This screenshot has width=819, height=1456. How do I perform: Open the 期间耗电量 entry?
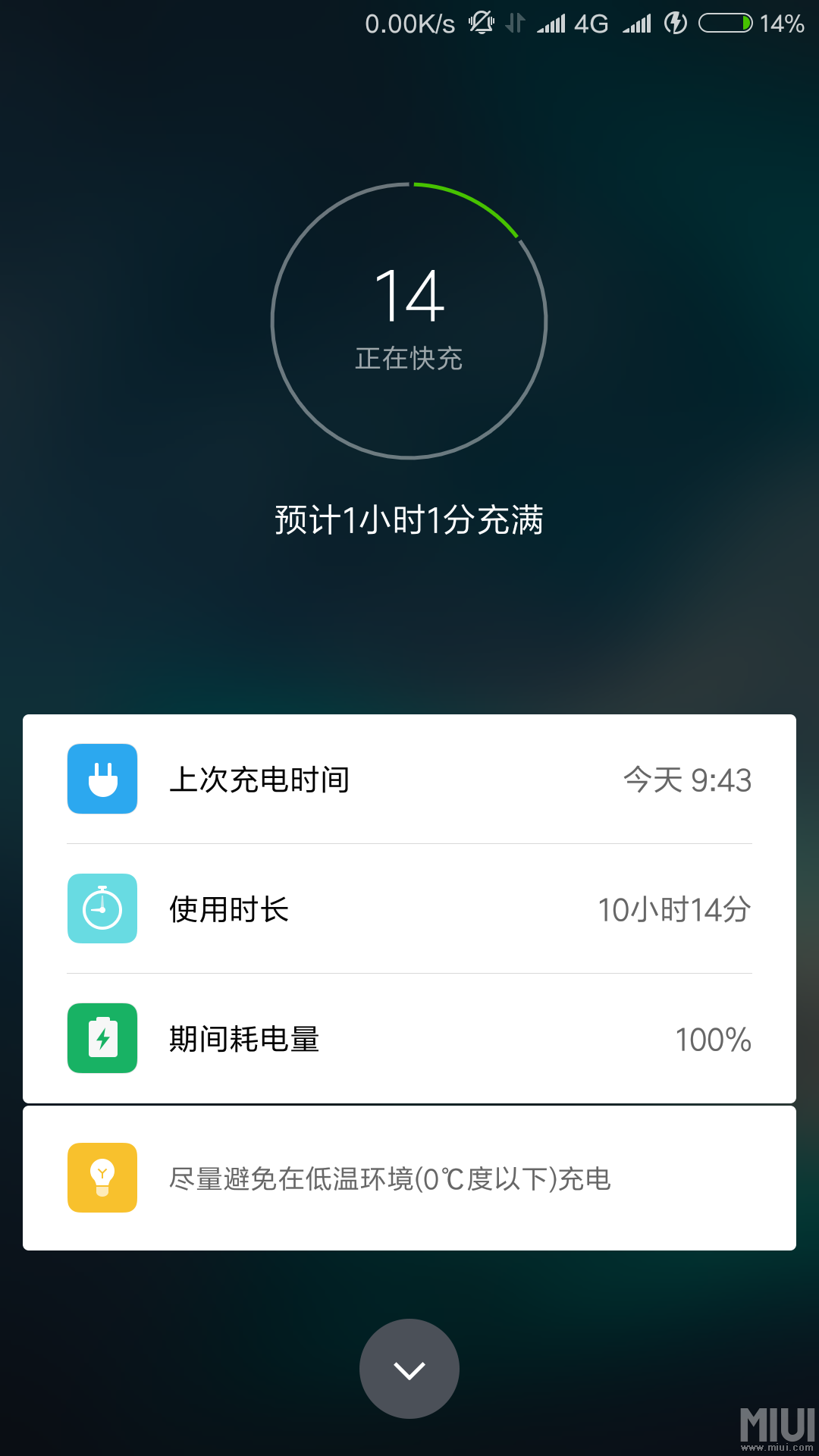tap(409, 1038)
